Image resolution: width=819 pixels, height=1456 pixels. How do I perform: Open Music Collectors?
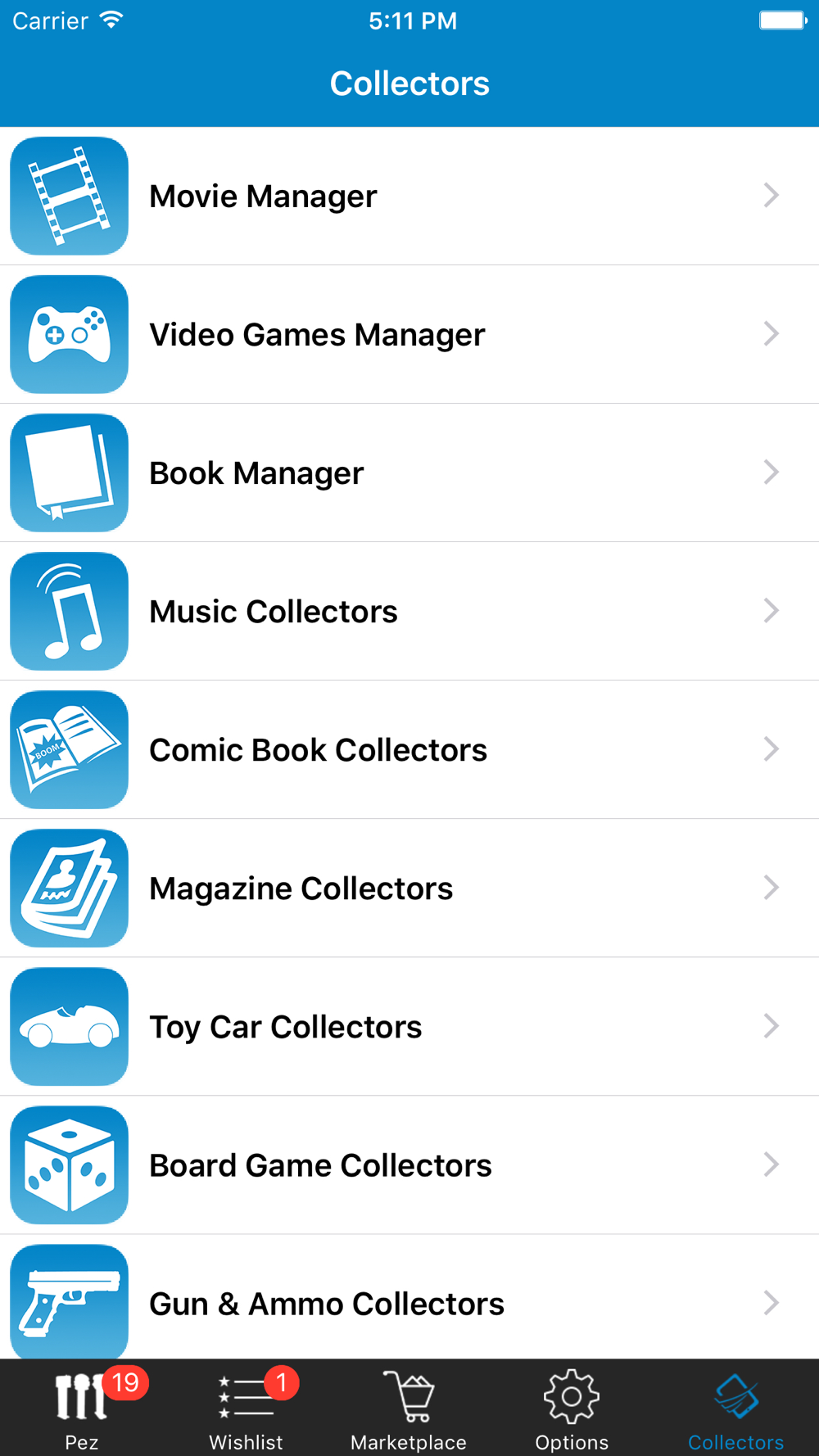tap(409, 612)
